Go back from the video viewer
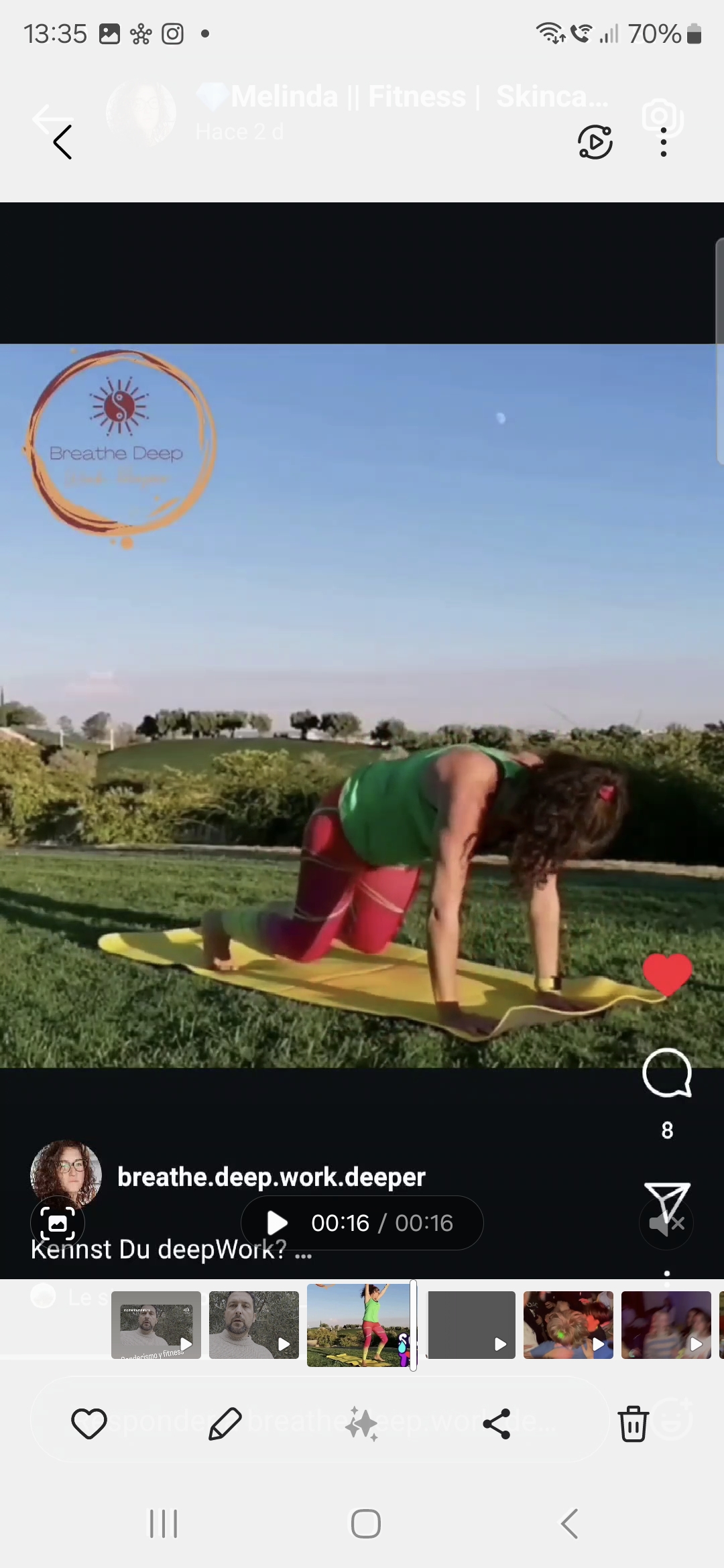The height and width of the screenshot is (1568, 724). tap(62, 142)
